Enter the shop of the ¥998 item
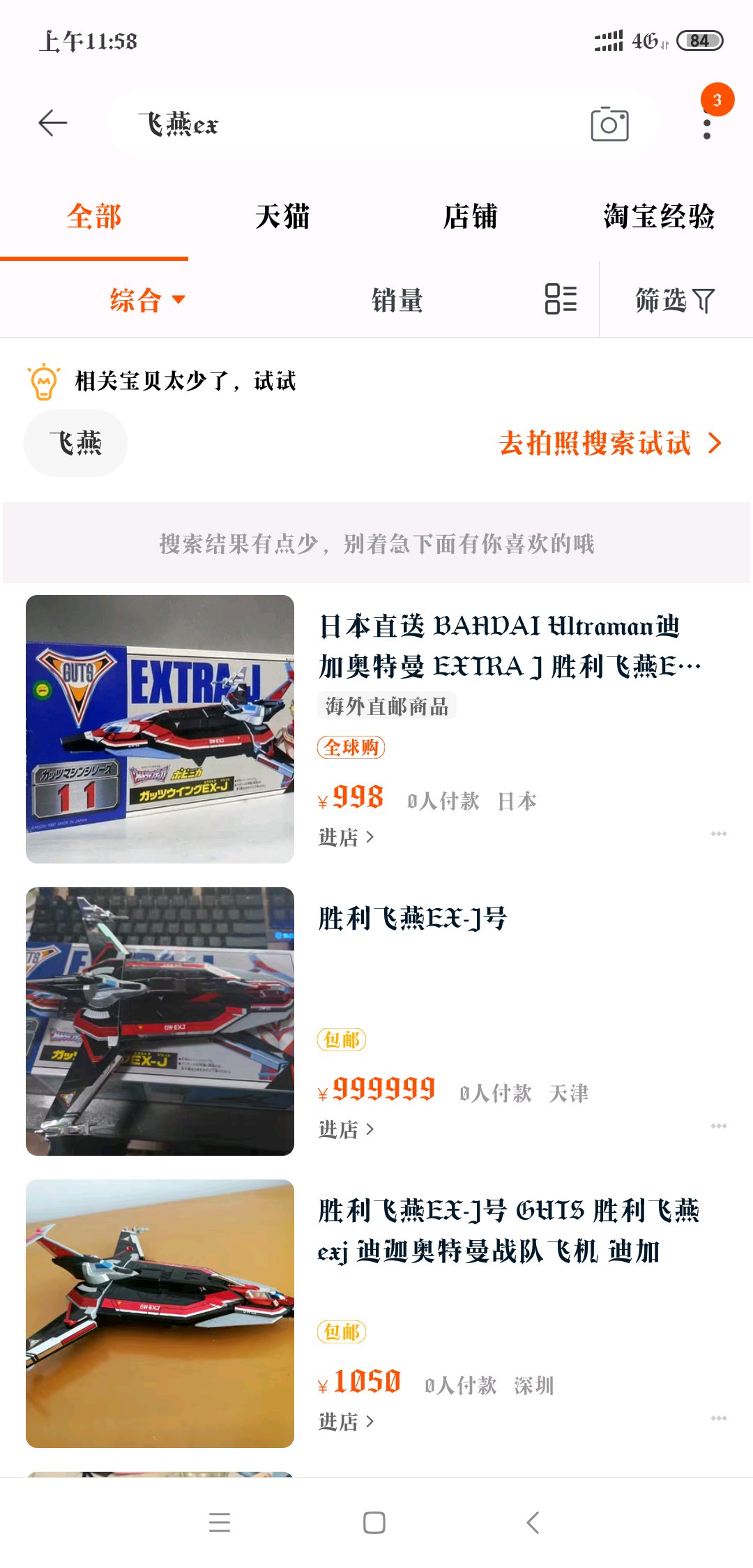The height and width of the screenshot is (1568, 753). (346, 837)
